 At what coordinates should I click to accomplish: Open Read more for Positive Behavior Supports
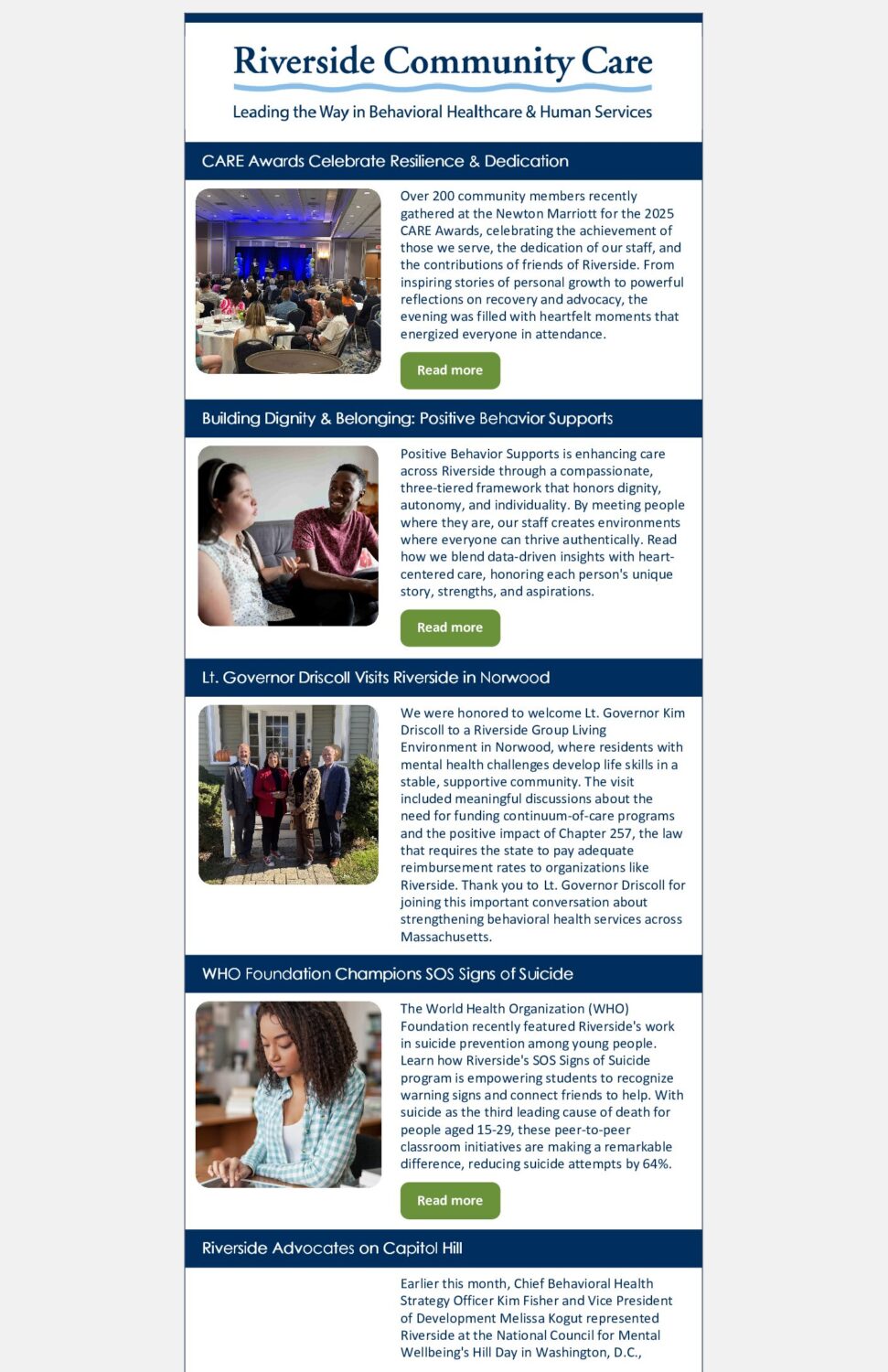pyautogui.click(x=450, y=627)
